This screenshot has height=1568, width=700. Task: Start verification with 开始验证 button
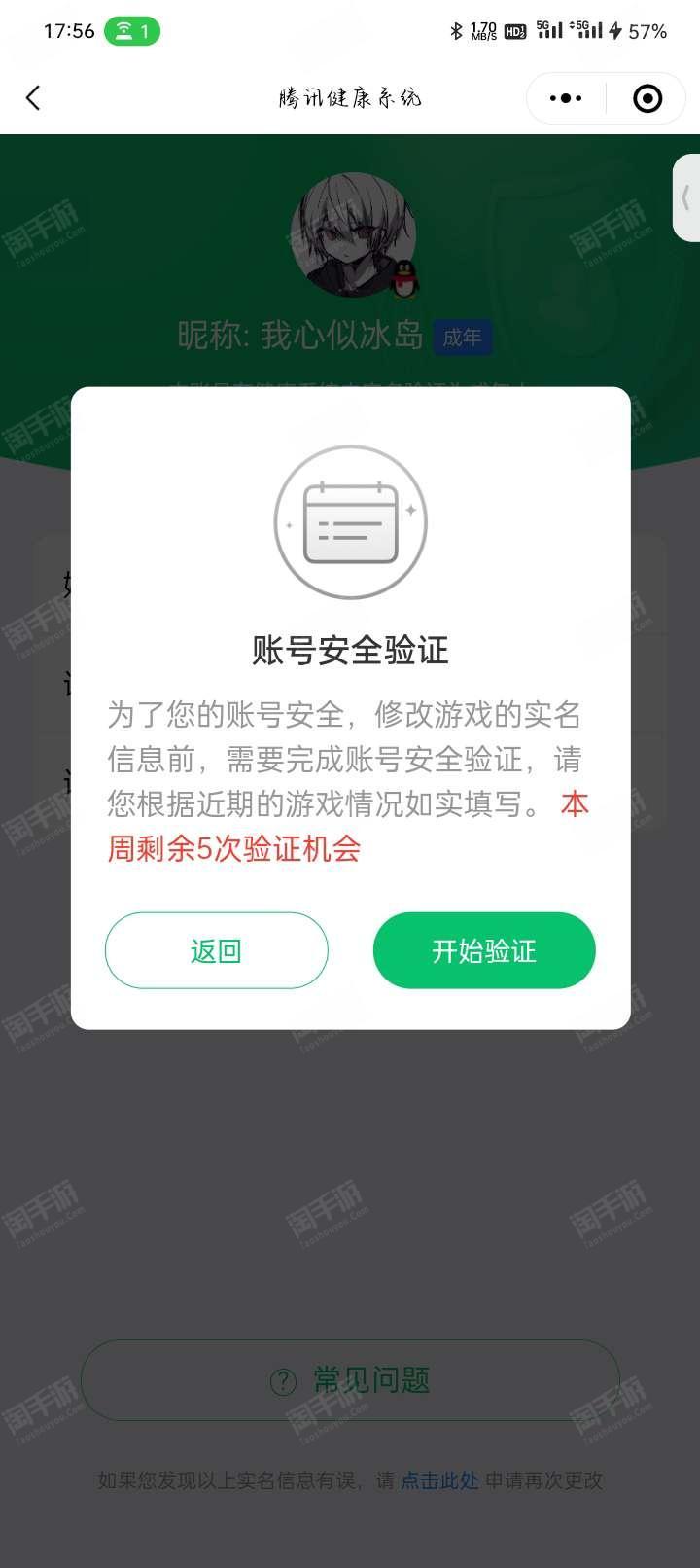[484, 950]
